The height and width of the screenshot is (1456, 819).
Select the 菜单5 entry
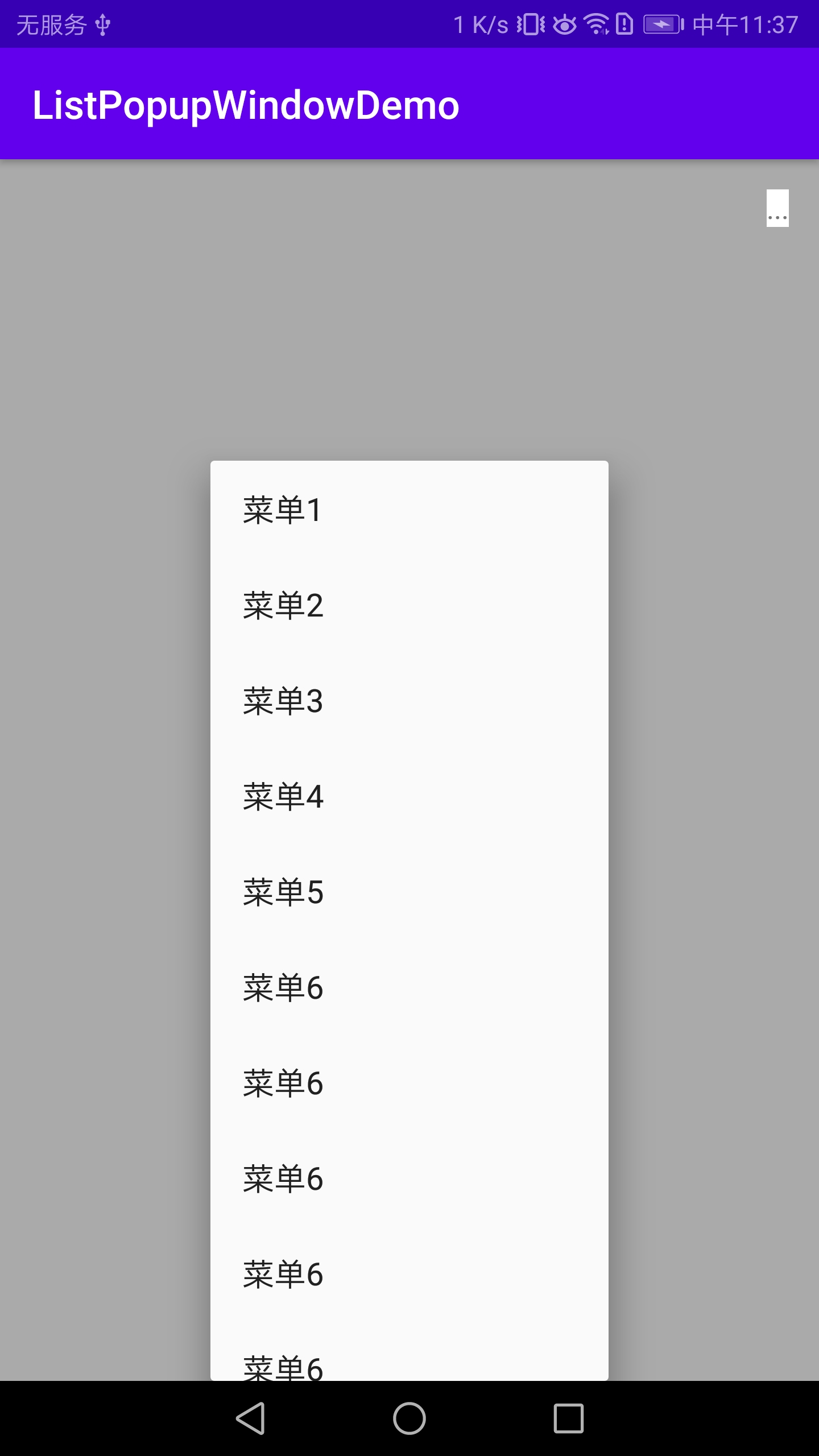coord(408,892)
